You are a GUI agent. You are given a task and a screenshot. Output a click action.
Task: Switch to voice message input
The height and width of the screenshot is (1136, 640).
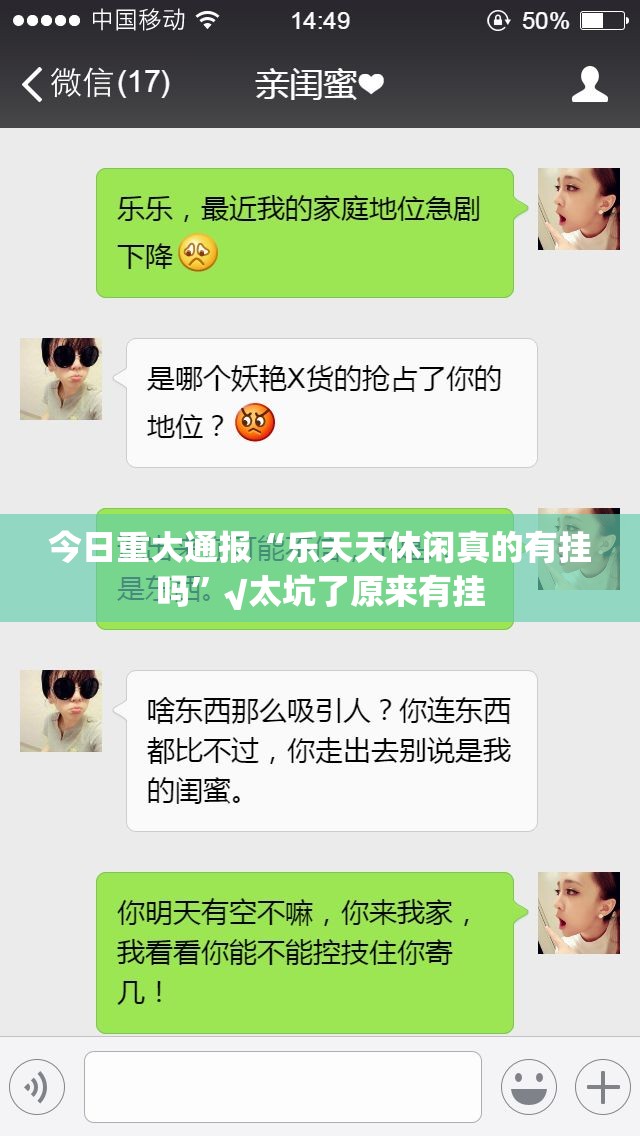tap(37, 1087)
